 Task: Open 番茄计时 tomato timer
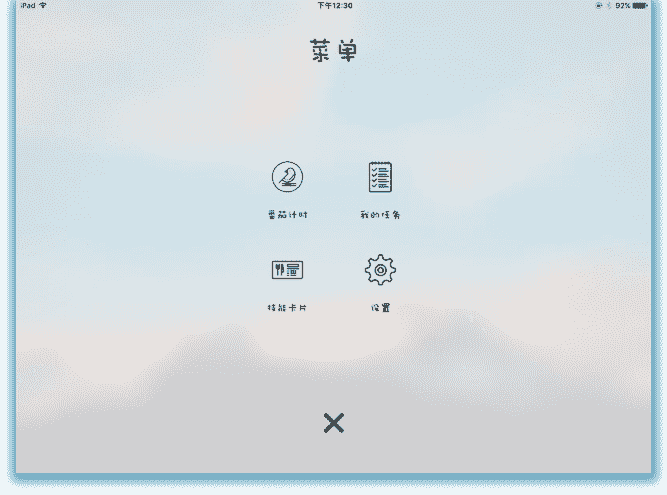click(288, 178)
